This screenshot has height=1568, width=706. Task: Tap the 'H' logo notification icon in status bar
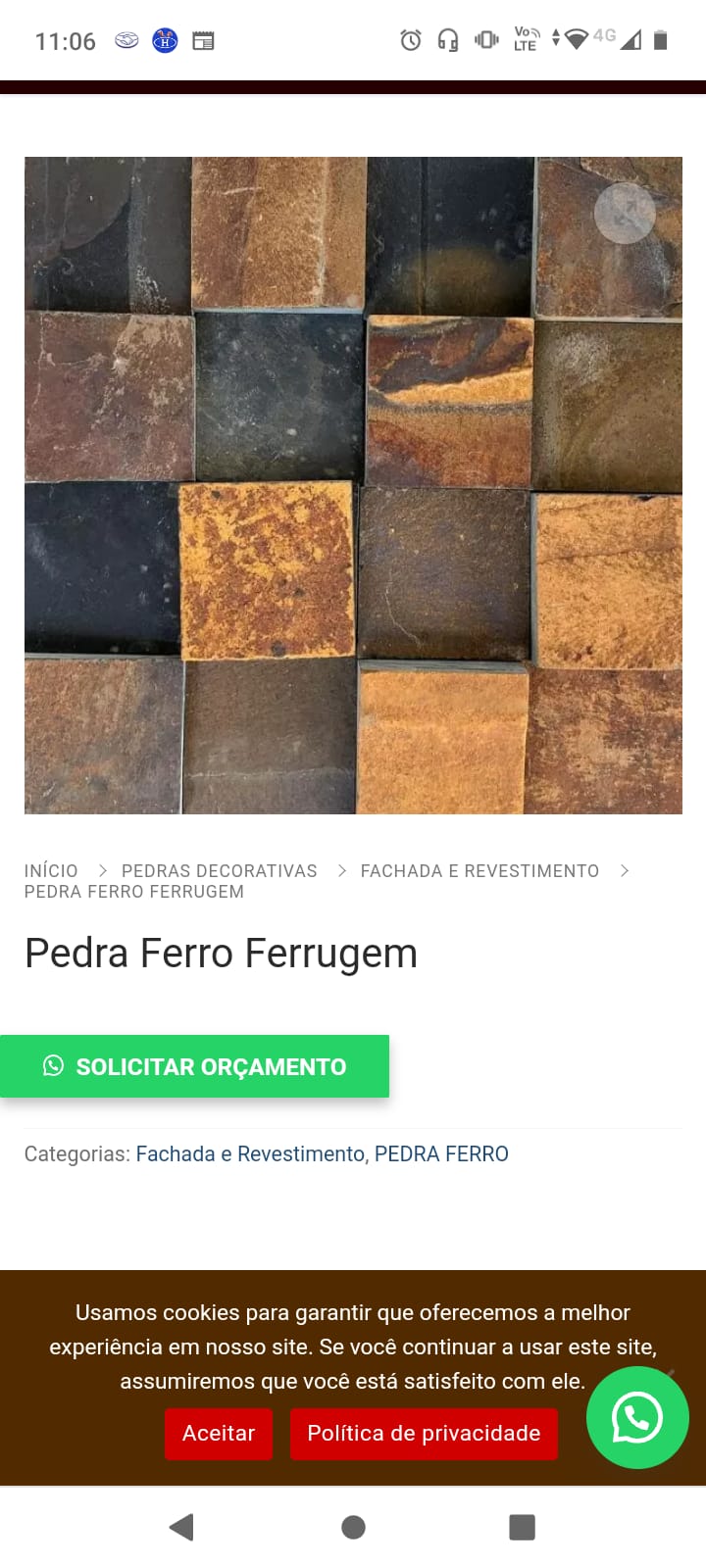pyautogui.click(x=164, y=41)
